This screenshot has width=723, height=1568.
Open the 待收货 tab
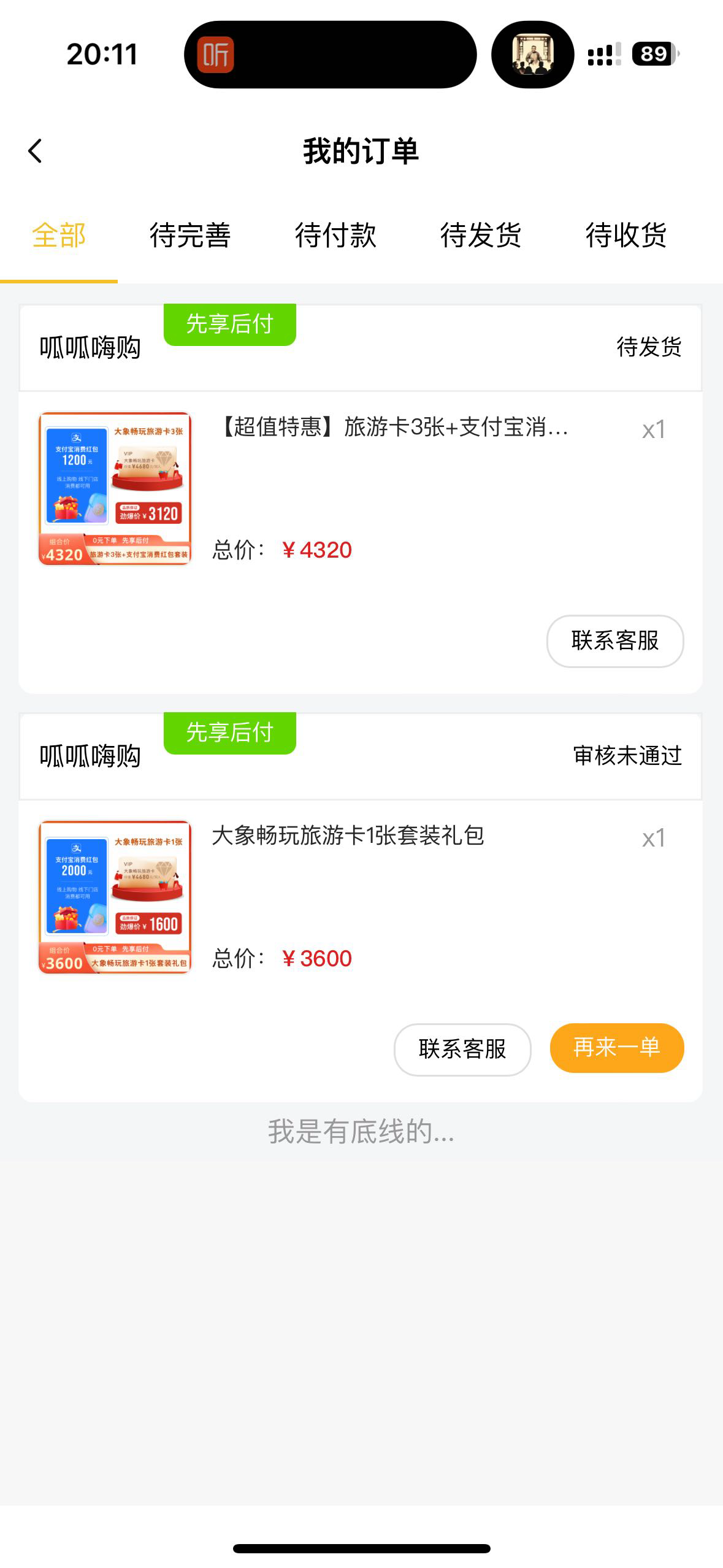(x=626, y=236)
